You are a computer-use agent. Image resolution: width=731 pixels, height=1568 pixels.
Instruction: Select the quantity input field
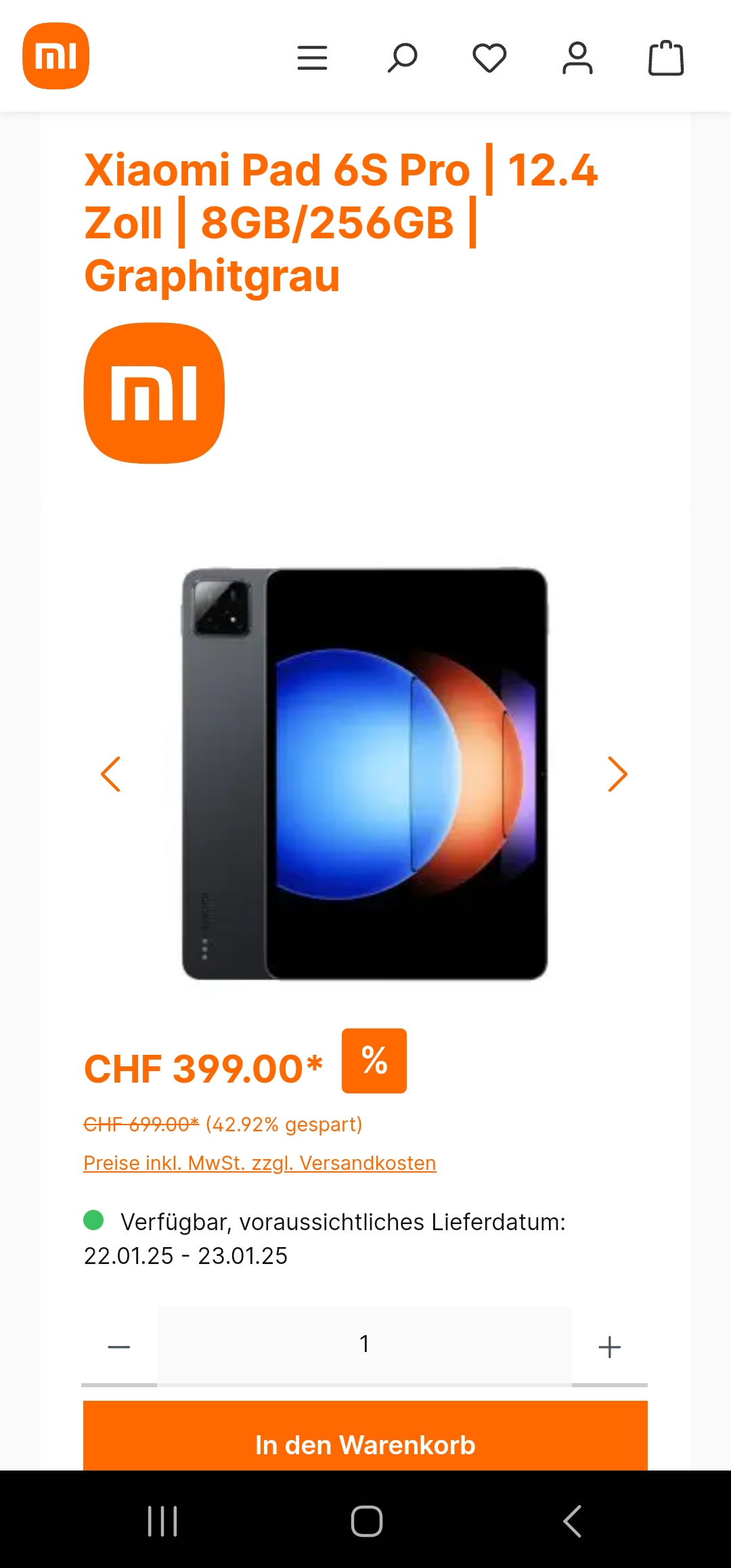pos(364,1345)
